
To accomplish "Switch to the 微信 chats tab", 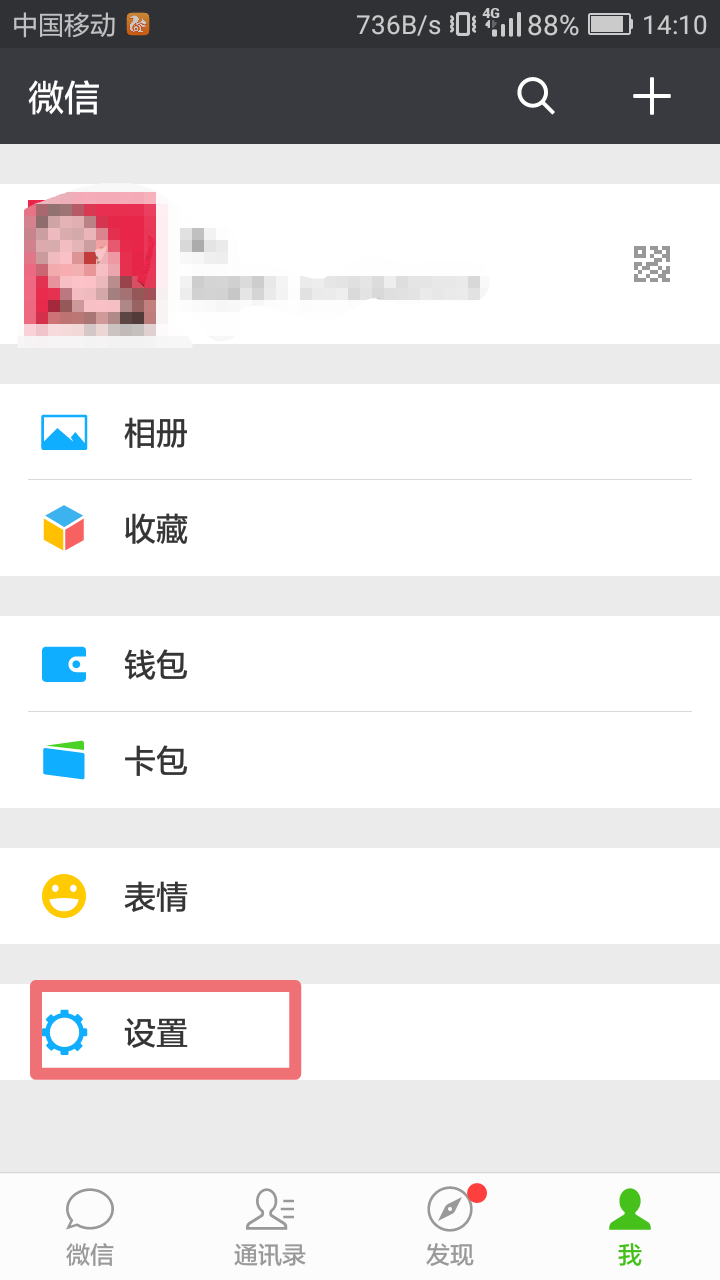I will (x=90, y=1227).
